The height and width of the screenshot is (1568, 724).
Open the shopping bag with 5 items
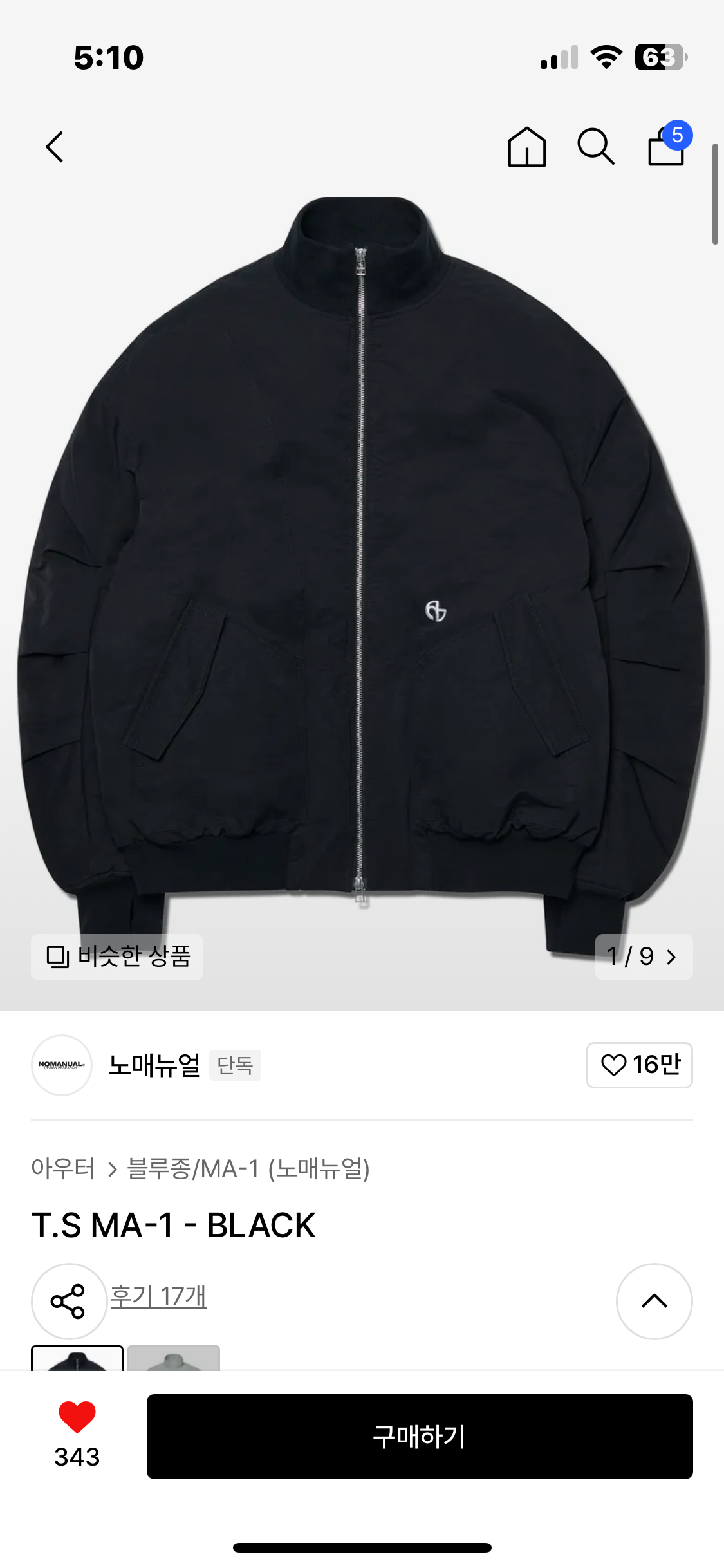tap(667, 146)
